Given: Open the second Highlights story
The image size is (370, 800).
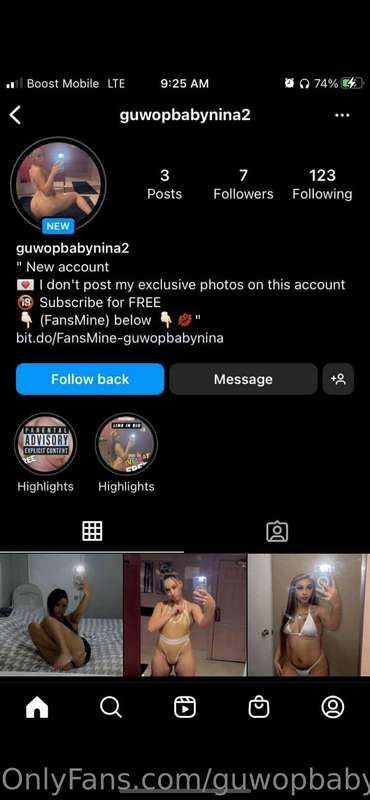Looking at the screenshot, I should tap(126, 444).
